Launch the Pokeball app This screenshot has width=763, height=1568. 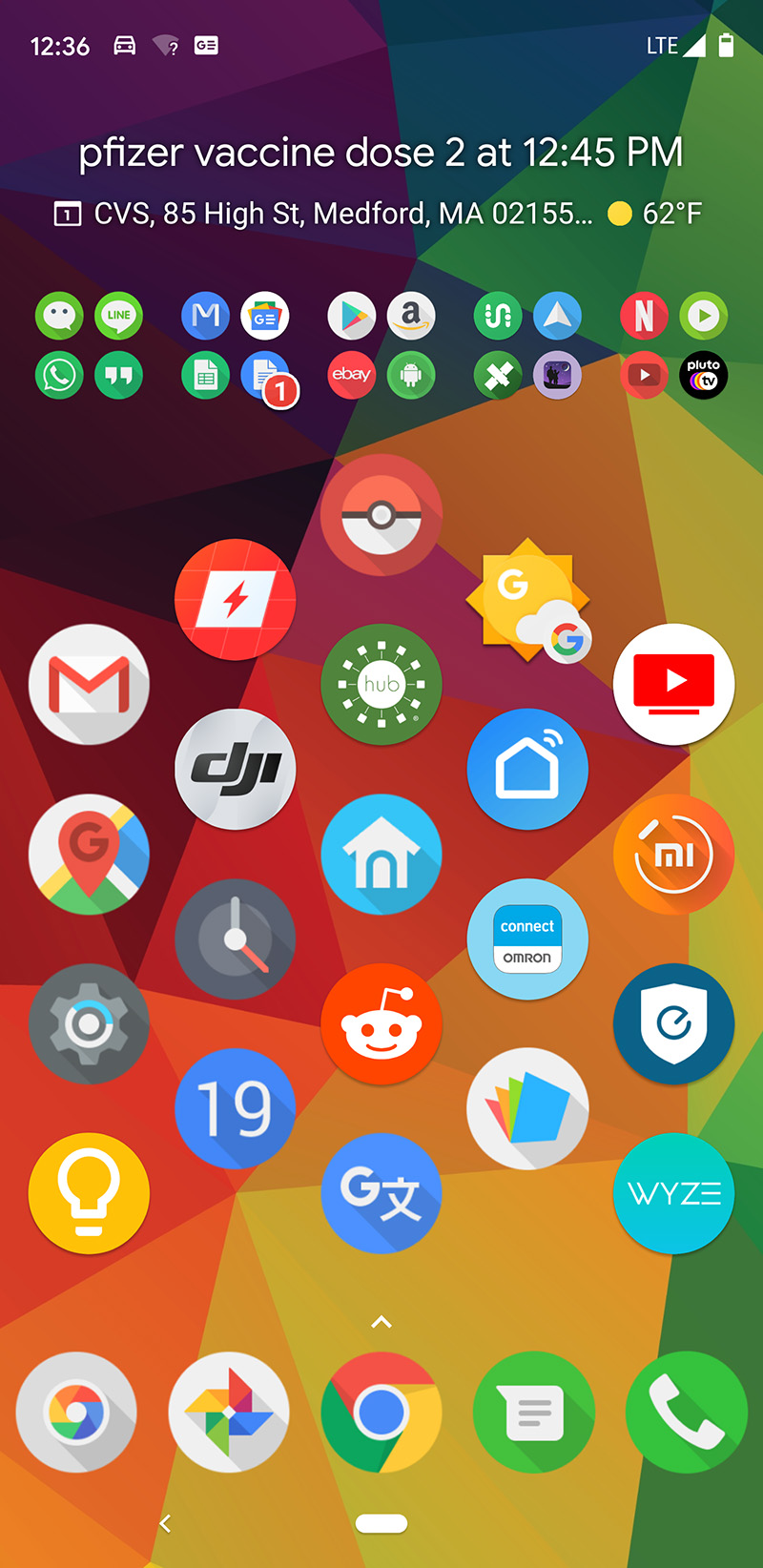tap(381, 515)
